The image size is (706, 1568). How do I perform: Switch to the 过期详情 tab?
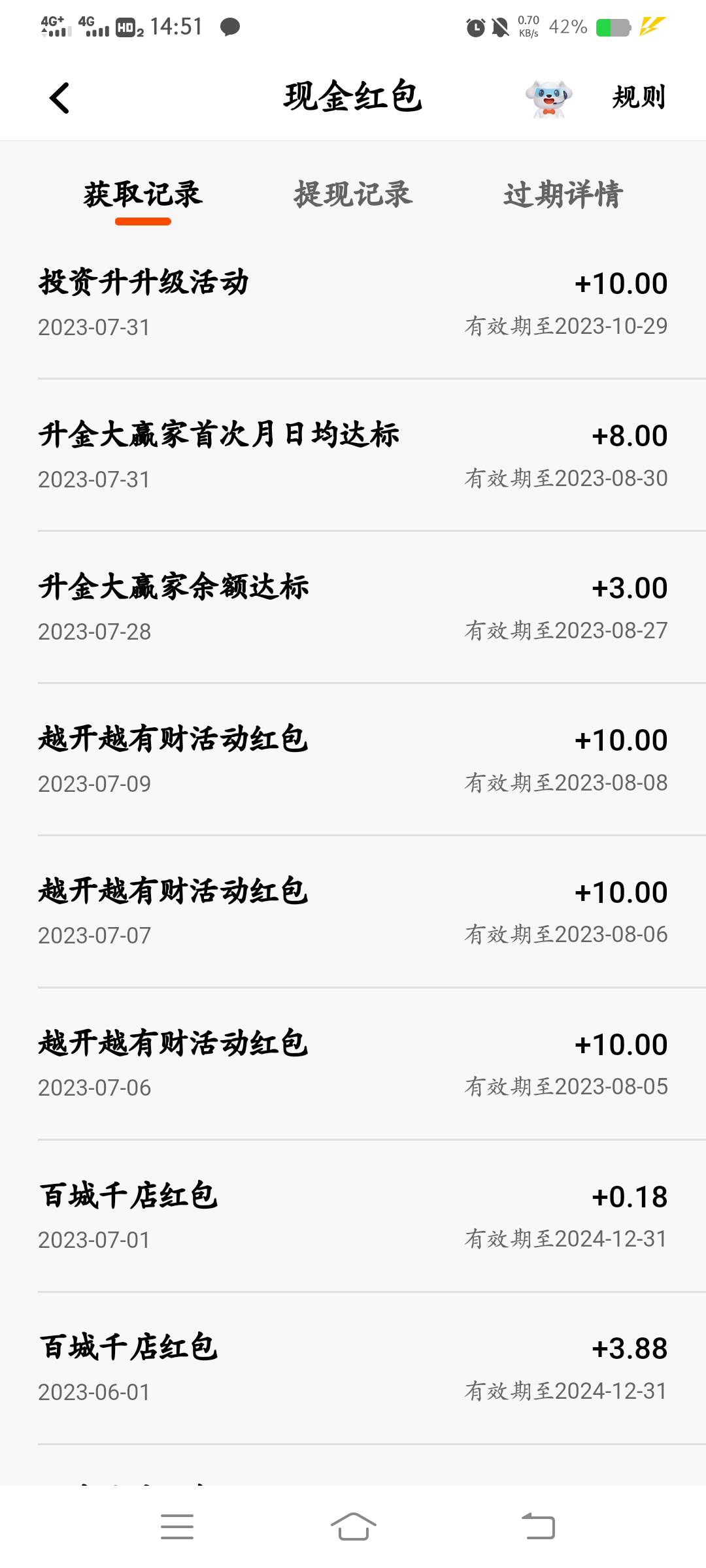(x=563, y=195)
